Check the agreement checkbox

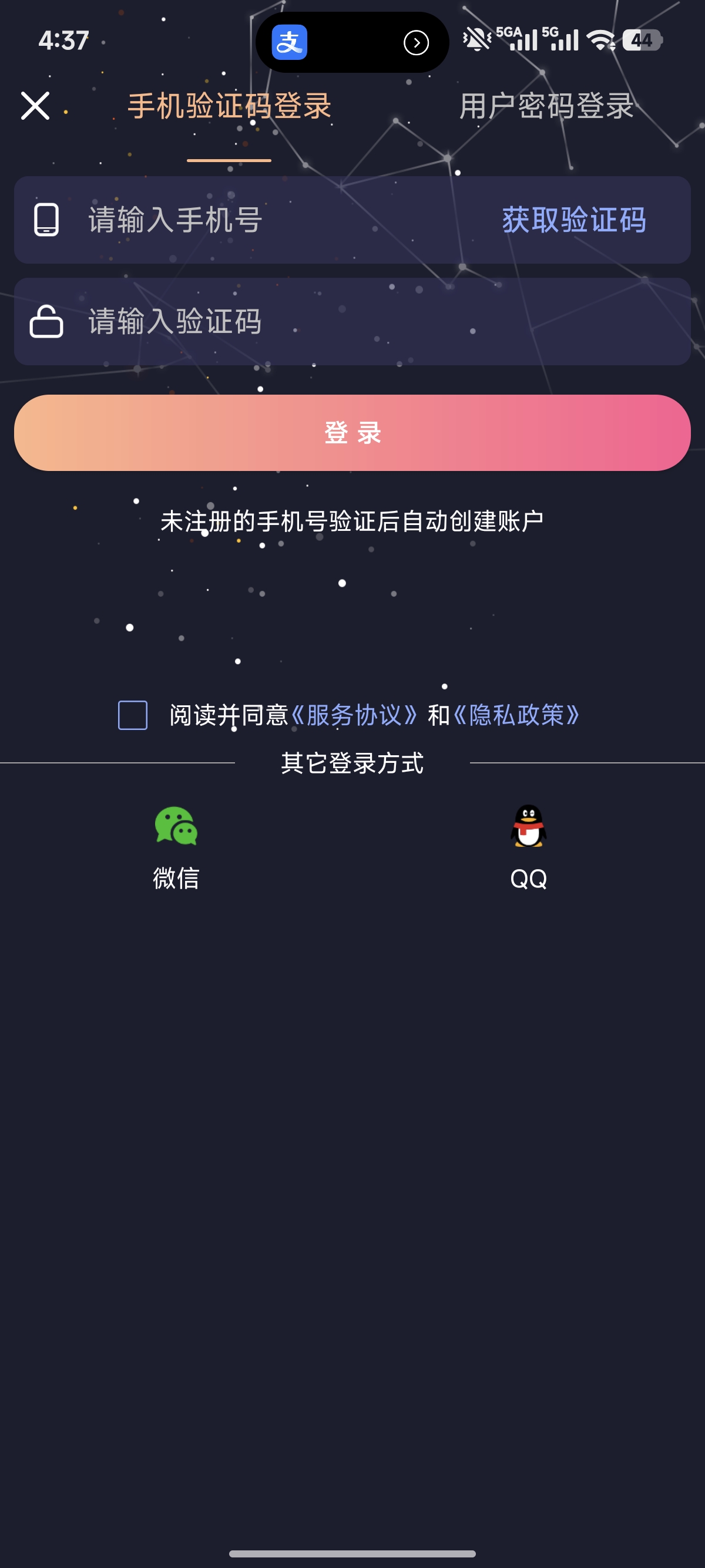[133, 715]
